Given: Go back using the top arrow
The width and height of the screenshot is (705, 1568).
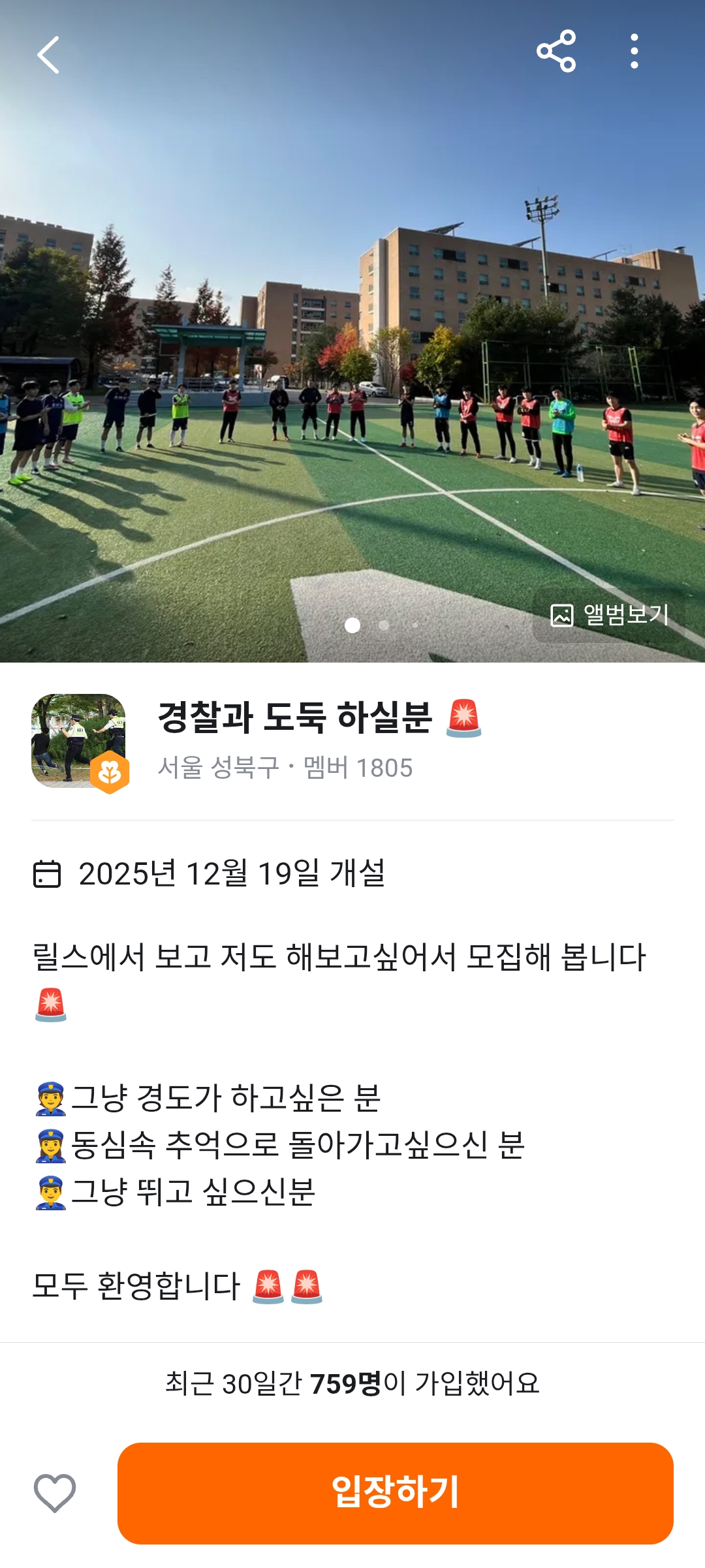Looking at the screenshot, I should 48,55.
